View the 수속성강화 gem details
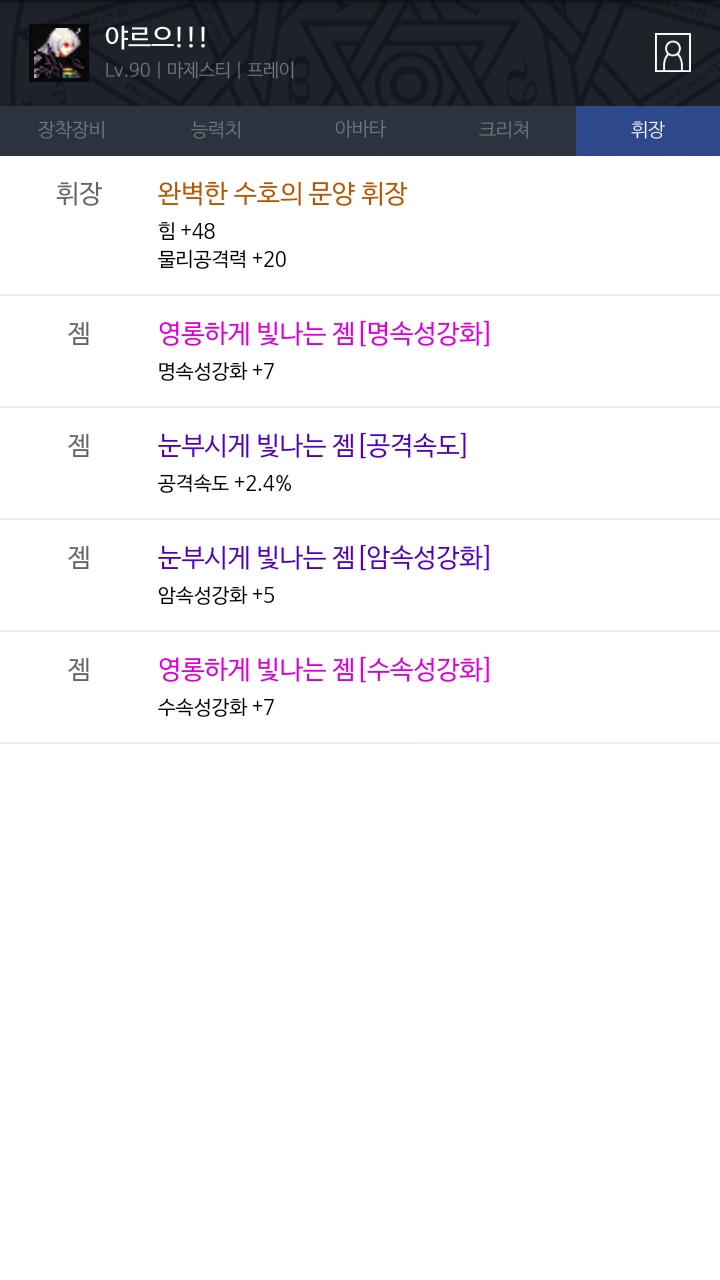This screenshot has width=720, height=1280. [360, 688]
